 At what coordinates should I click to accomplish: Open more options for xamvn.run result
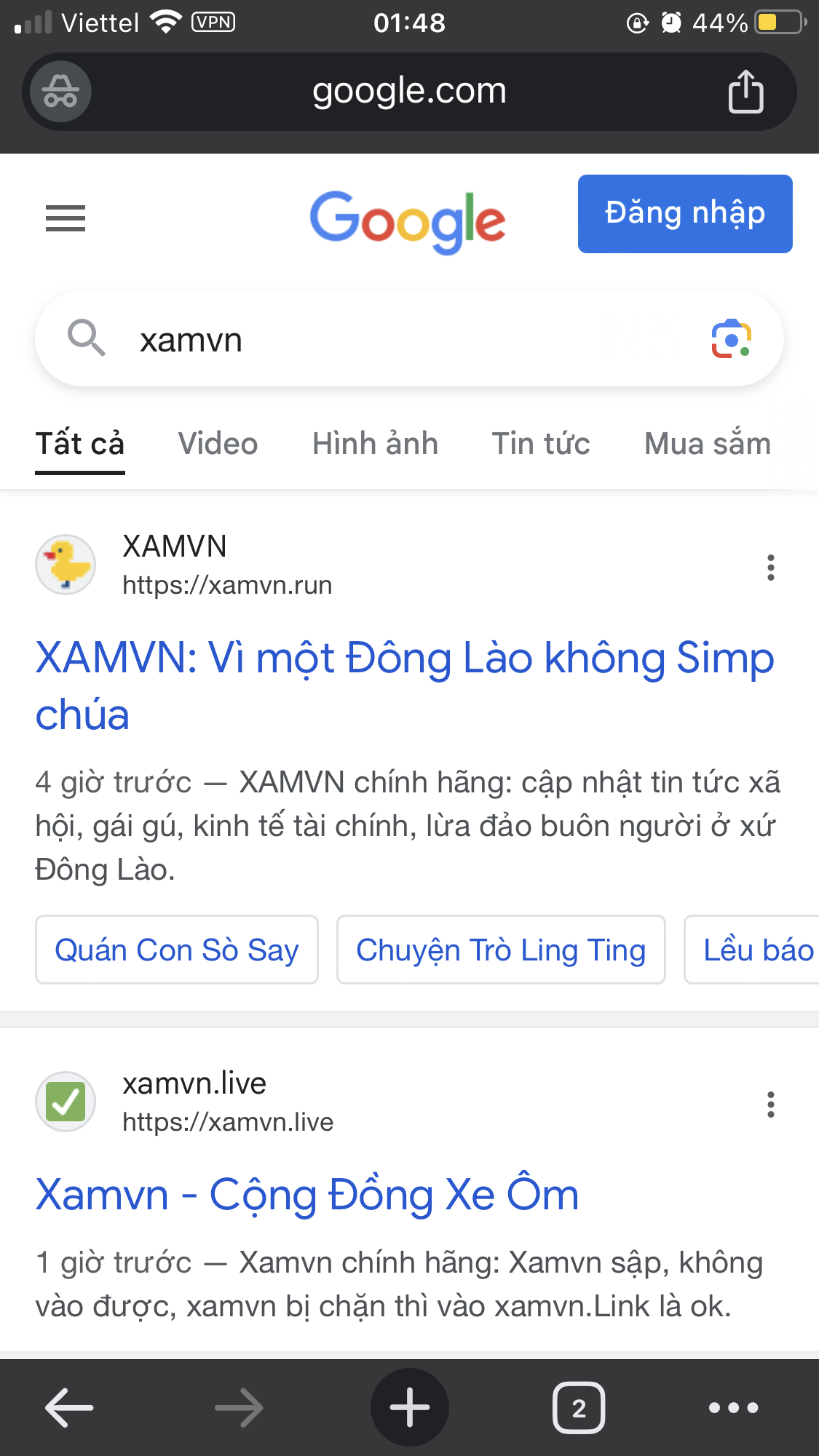[x=770, y=568]
